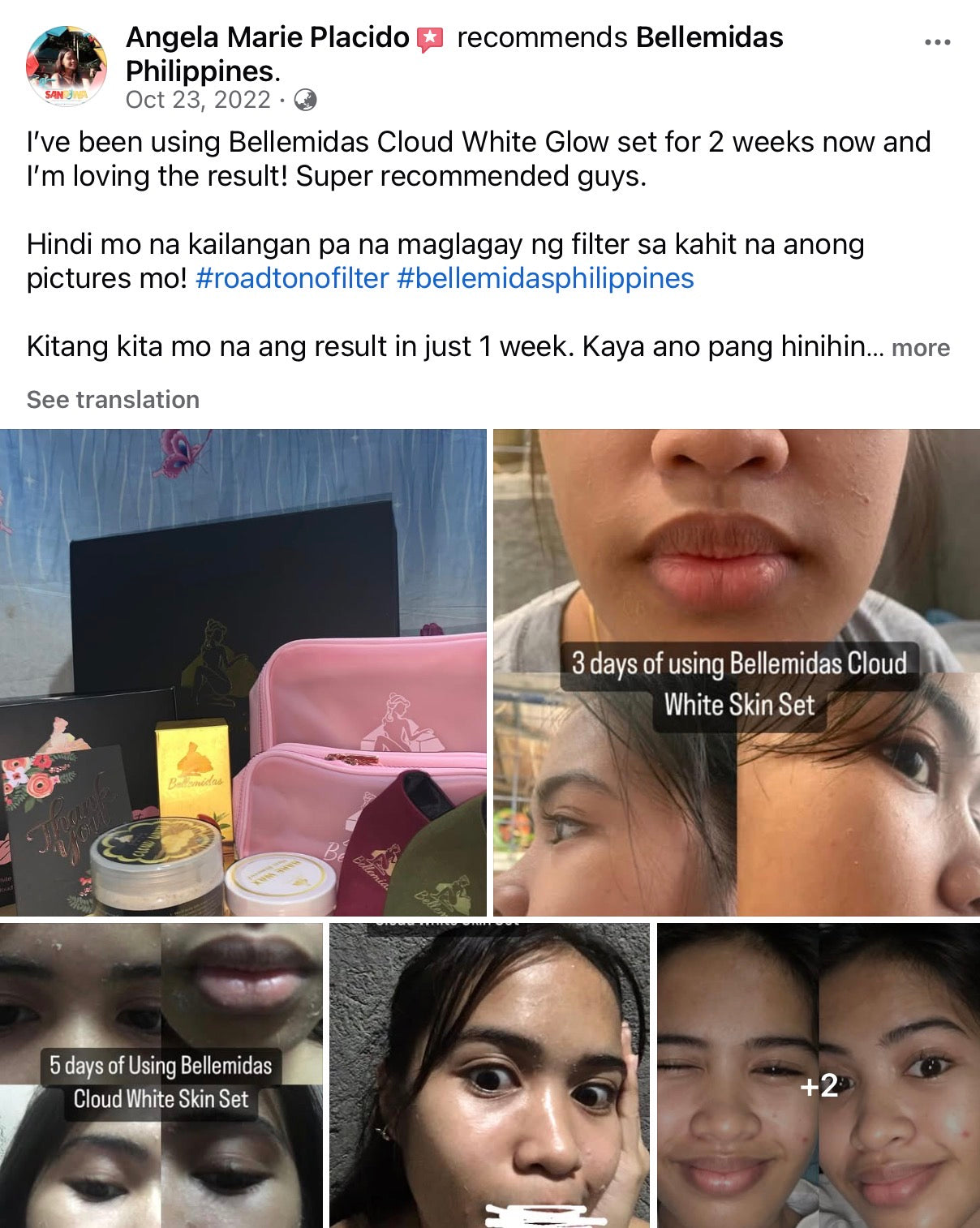Open the #roadtonofilter hashtag
The height and width of the screenshot is (1228, 980).
point(292,278)
